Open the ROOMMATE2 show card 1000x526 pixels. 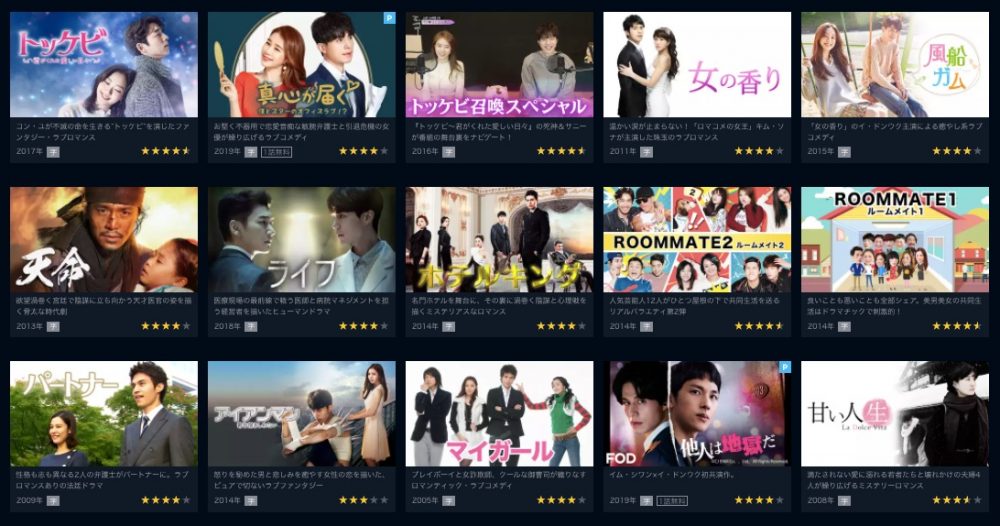click(697, 240)
